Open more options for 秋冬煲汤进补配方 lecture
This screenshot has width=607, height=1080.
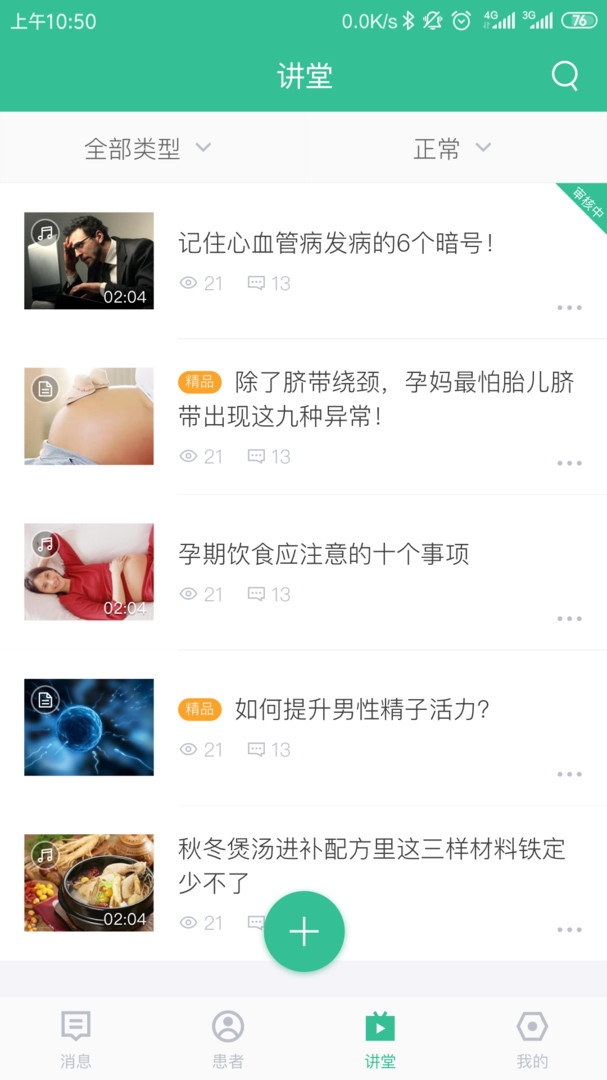tap(569, 930)
